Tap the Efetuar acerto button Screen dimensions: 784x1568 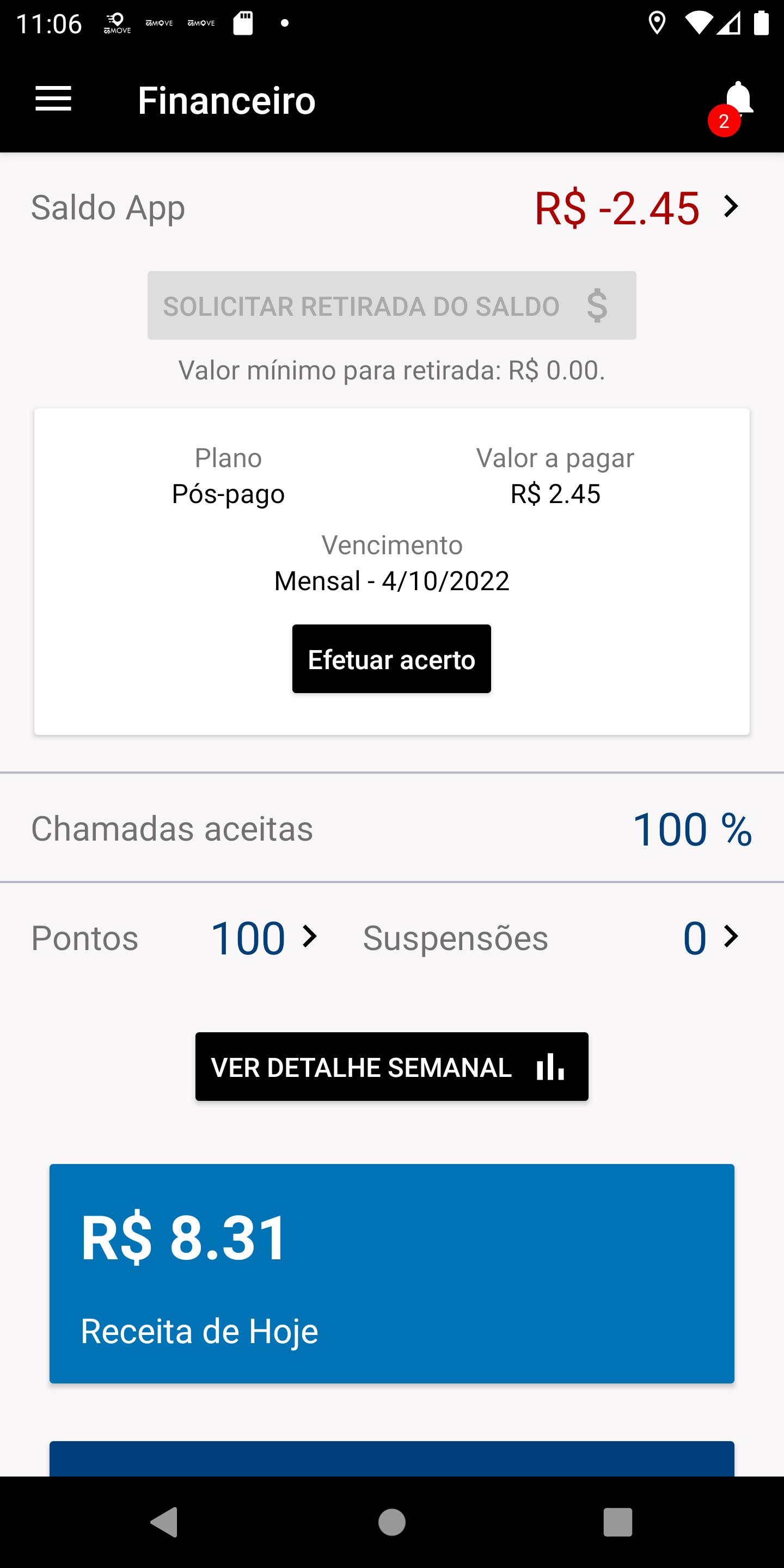pyautogui.click(x=391, y=659)
